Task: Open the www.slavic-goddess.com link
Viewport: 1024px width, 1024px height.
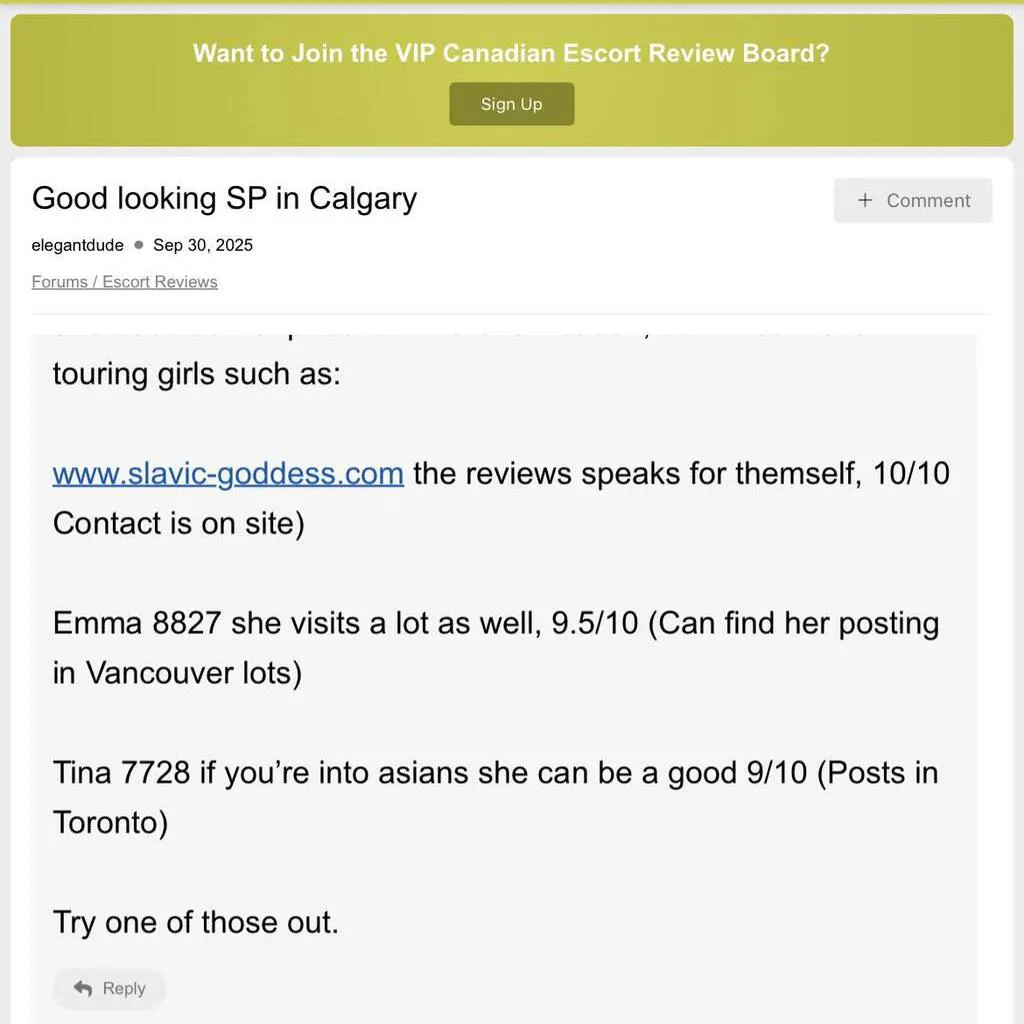Action: [228, 473]
